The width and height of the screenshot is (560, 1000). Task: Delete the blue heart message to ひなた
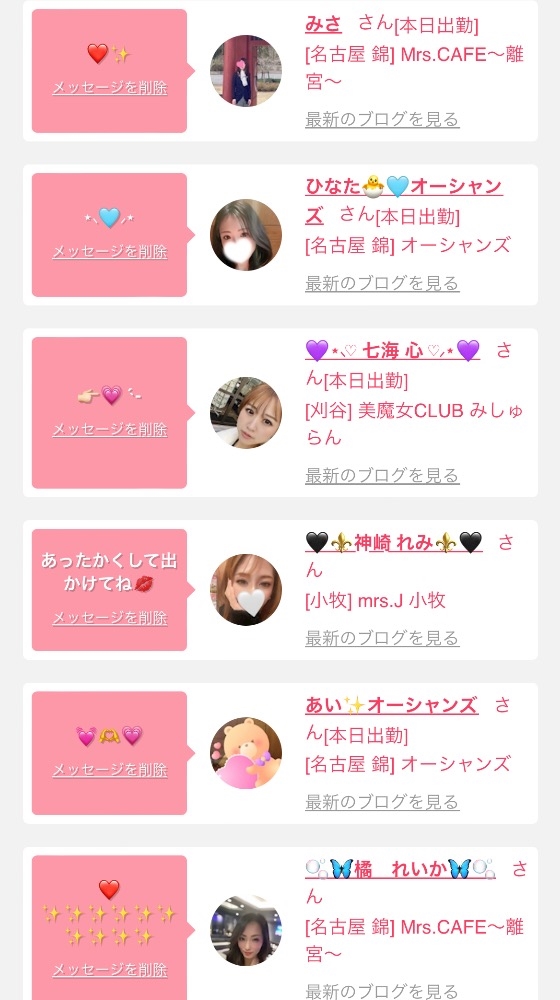point(110,251)
